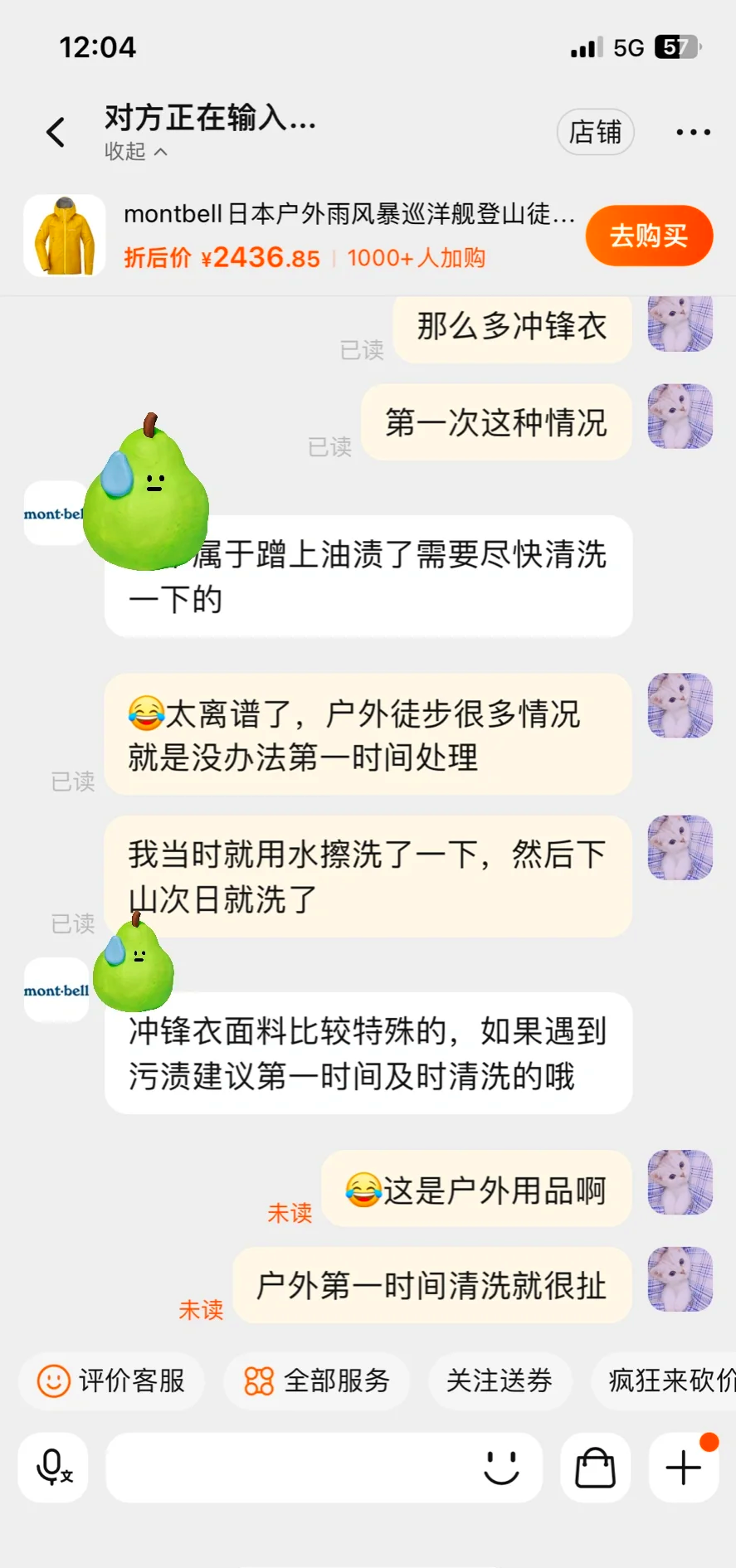Tap the grid icon next to 全部服务

pos(257,1381)
